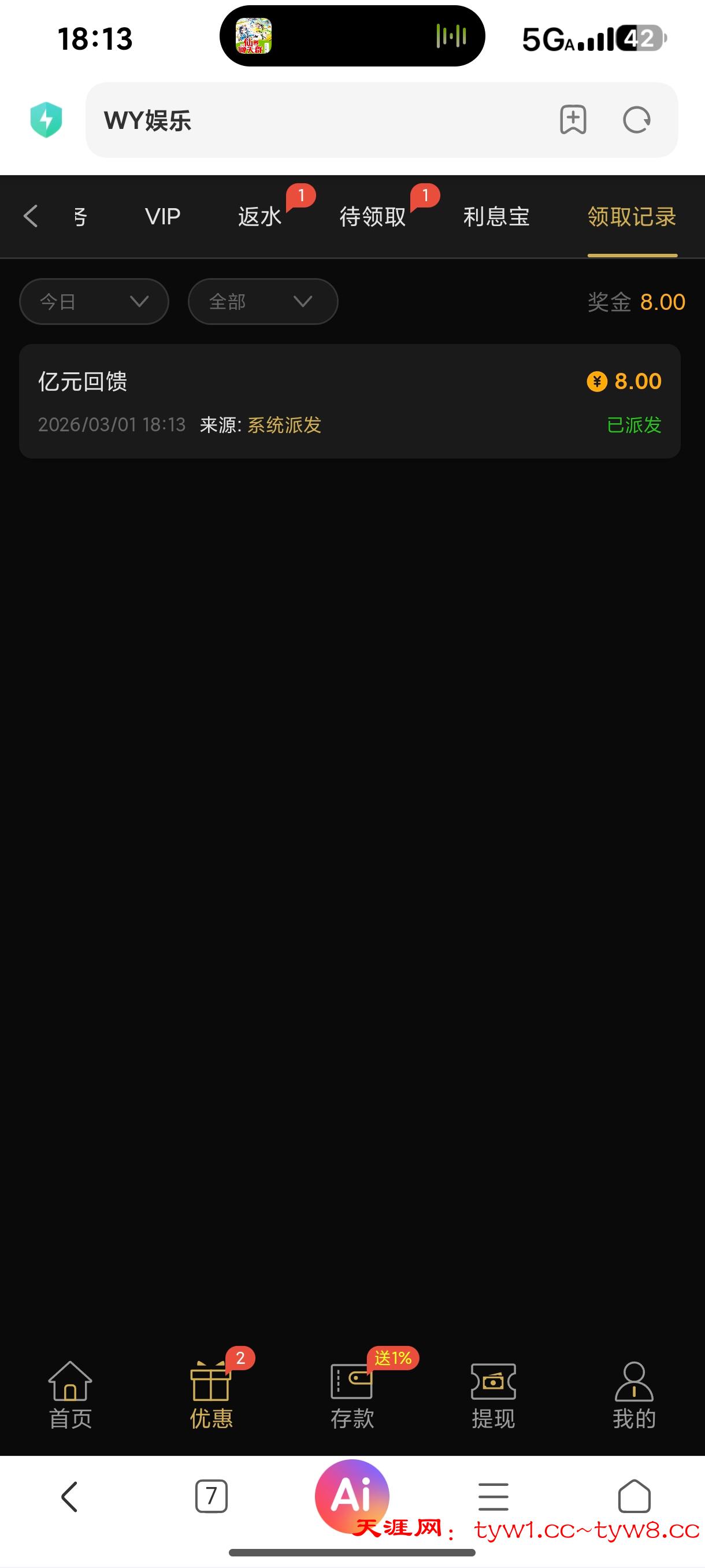Screen dimensions: 705x1568
Task: Go back with the top-left arrow
Action: pyautogui.click(x=31, y=216)
